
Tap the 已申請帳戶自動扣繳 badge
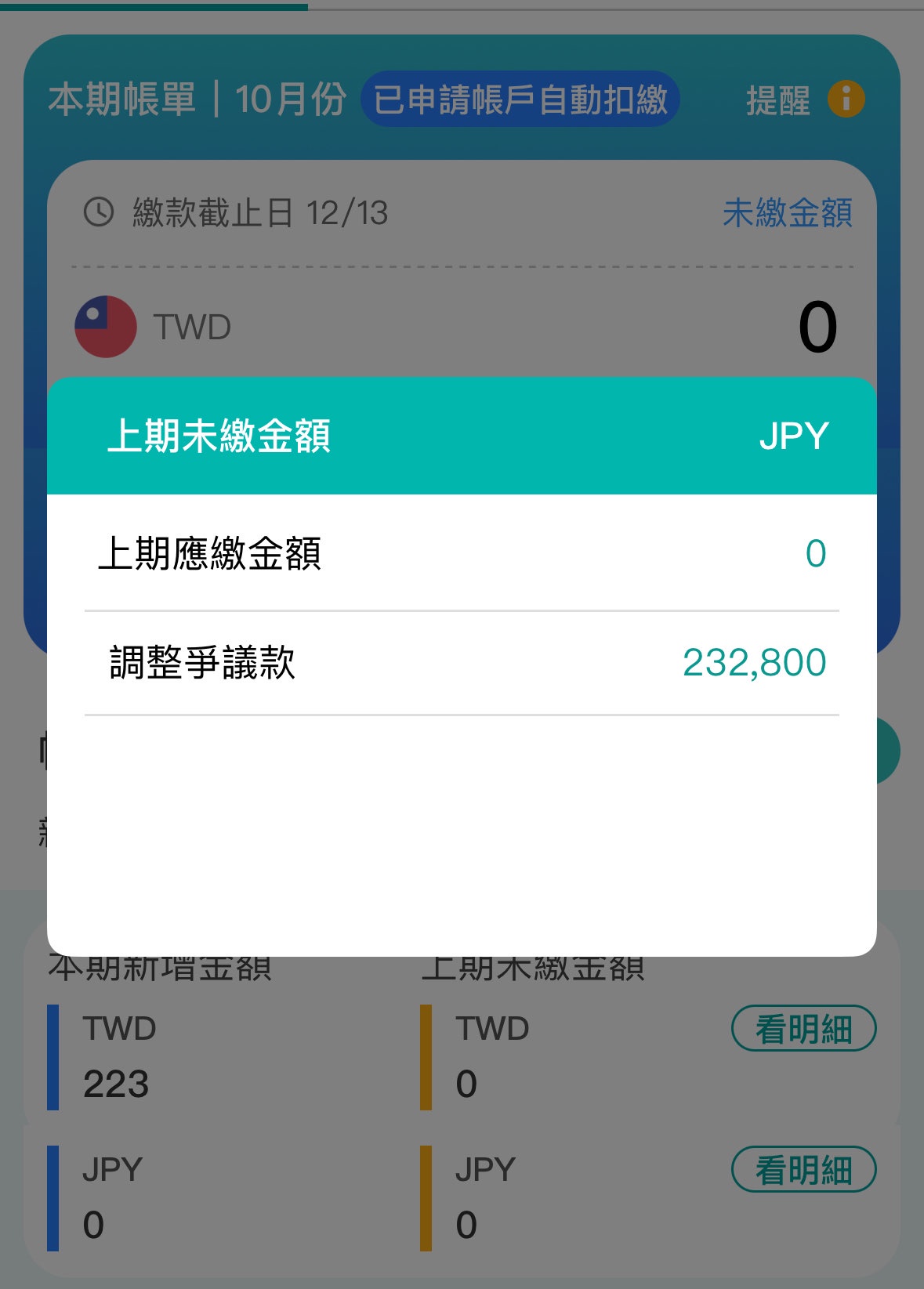(x=520, y=100)
